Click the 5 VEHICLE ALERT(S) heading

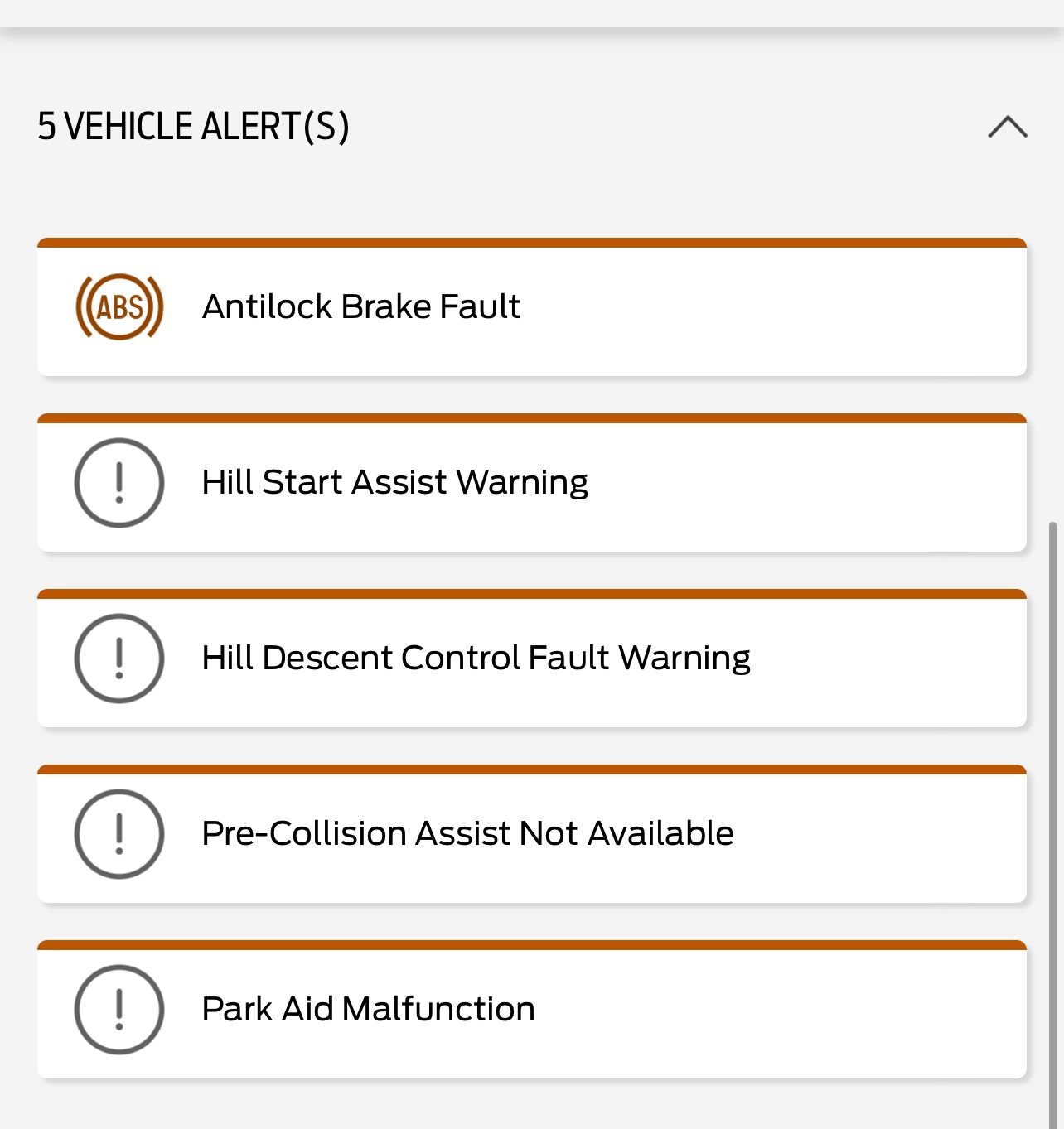194,127
